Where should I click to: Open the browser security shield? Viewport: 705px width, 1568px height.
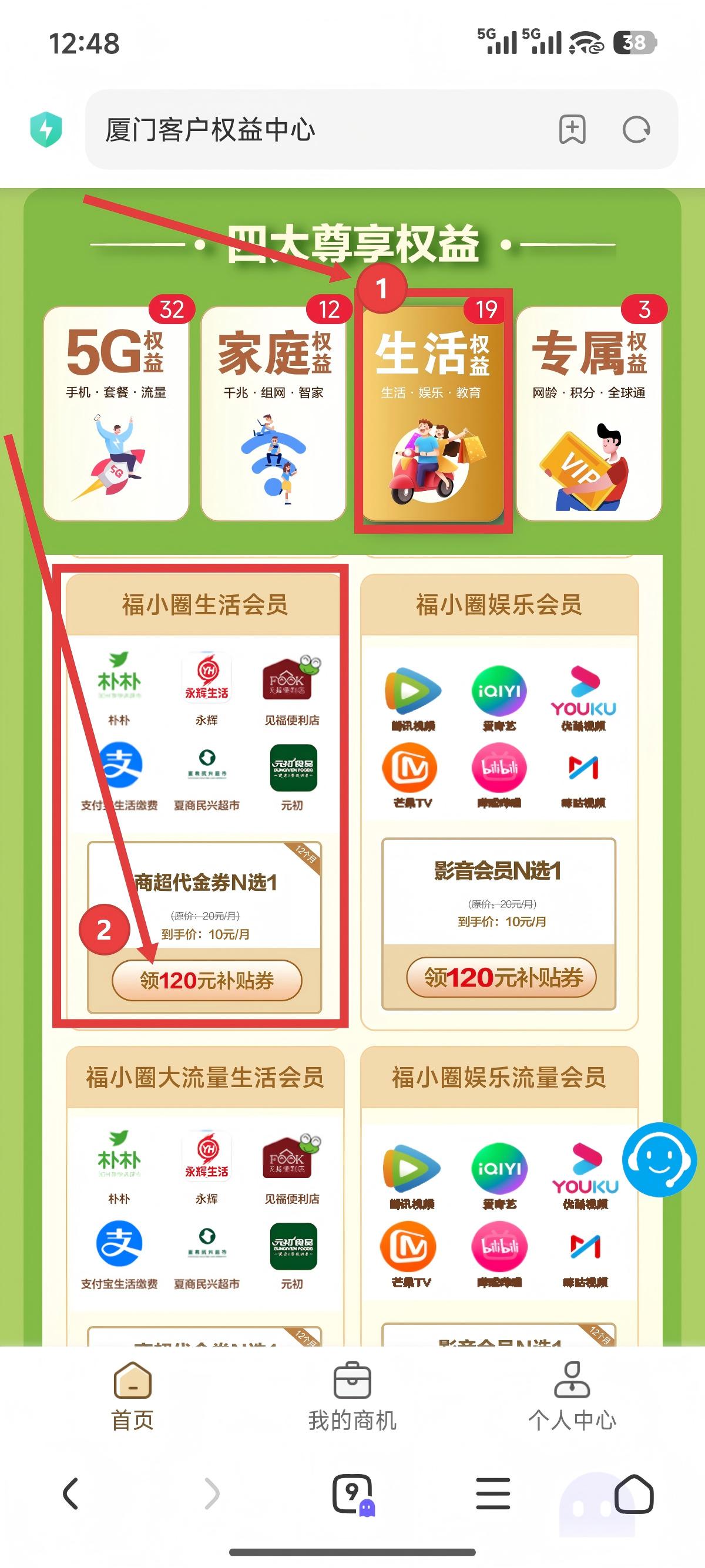(46, 130)
